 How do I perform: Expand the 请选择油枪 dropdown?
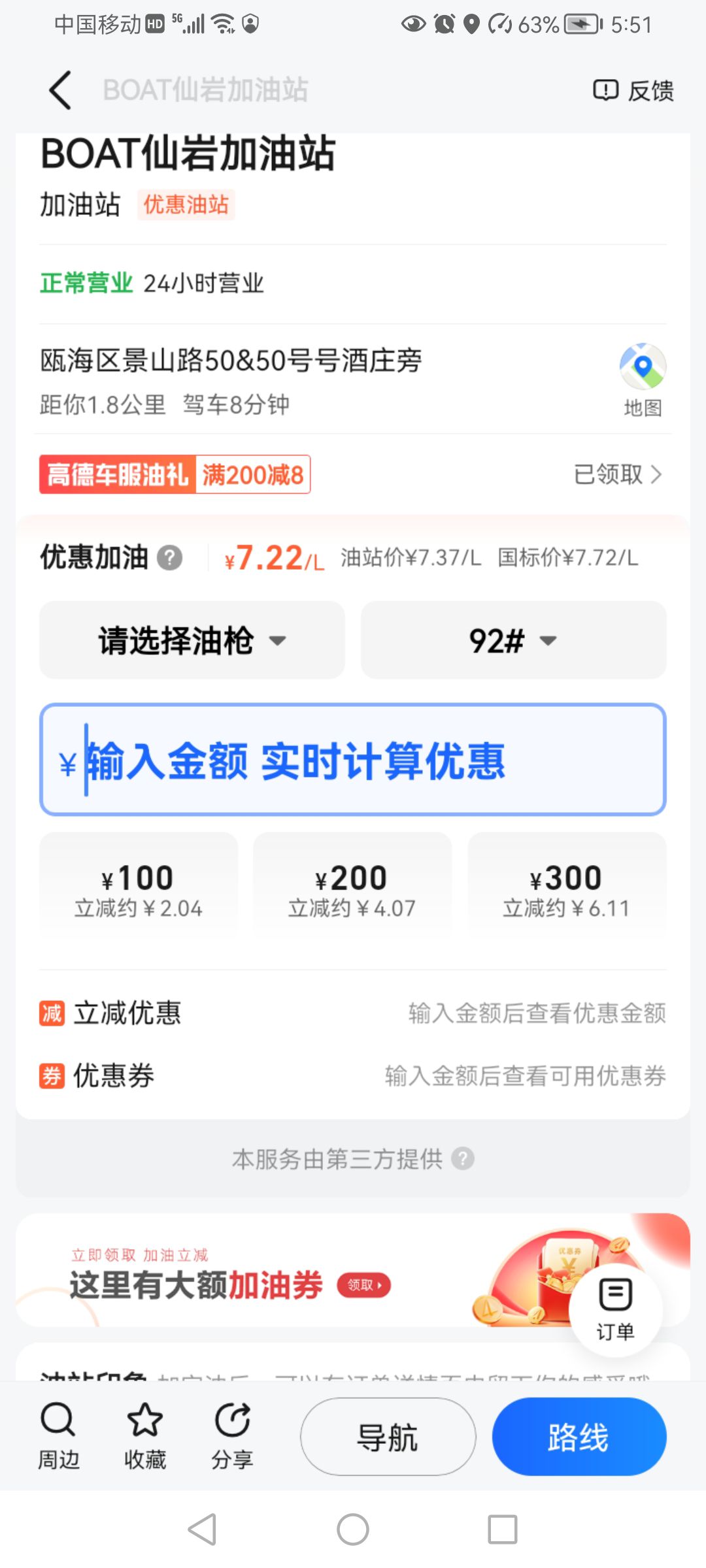[x=192, y=640]
